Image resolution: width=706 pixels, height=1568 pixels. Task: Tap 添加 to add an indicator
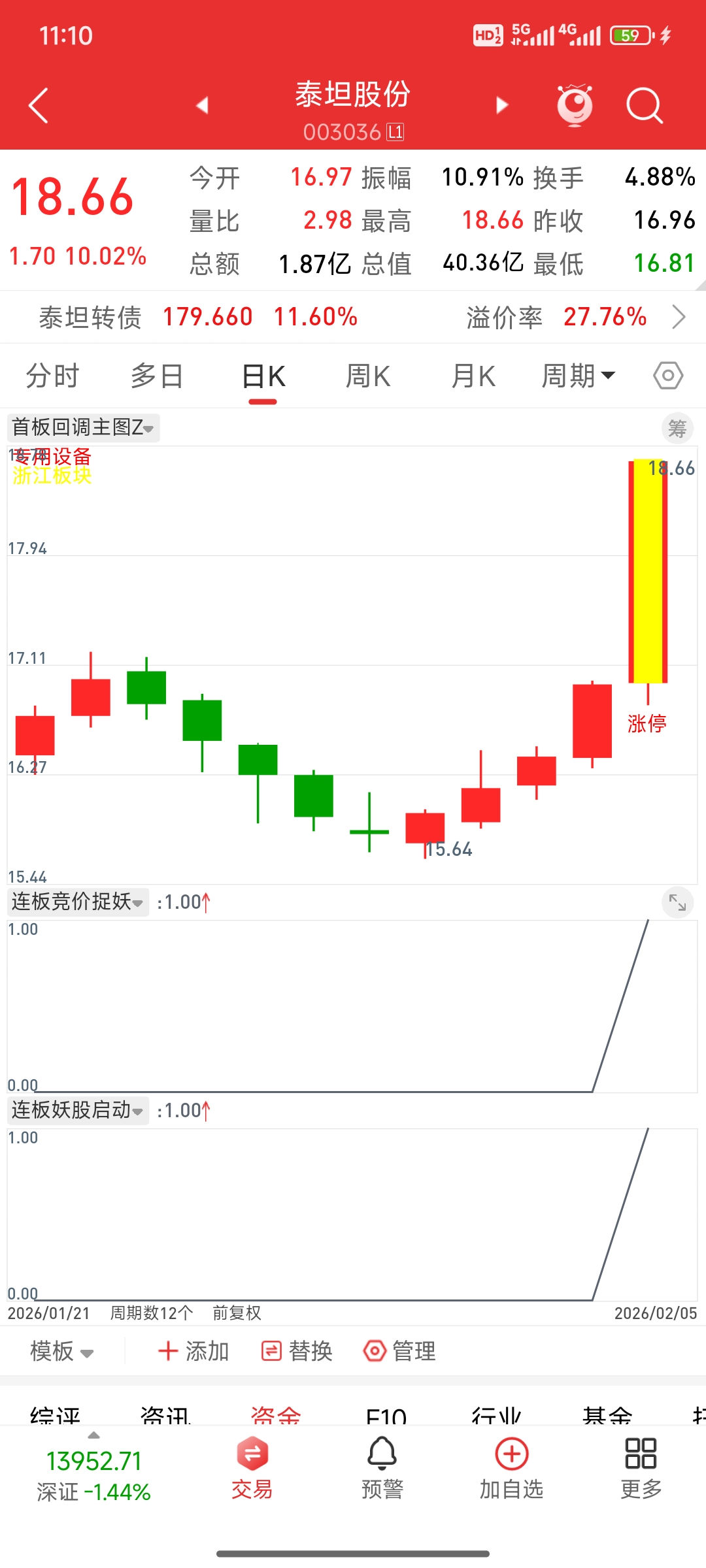point(194,1351)
